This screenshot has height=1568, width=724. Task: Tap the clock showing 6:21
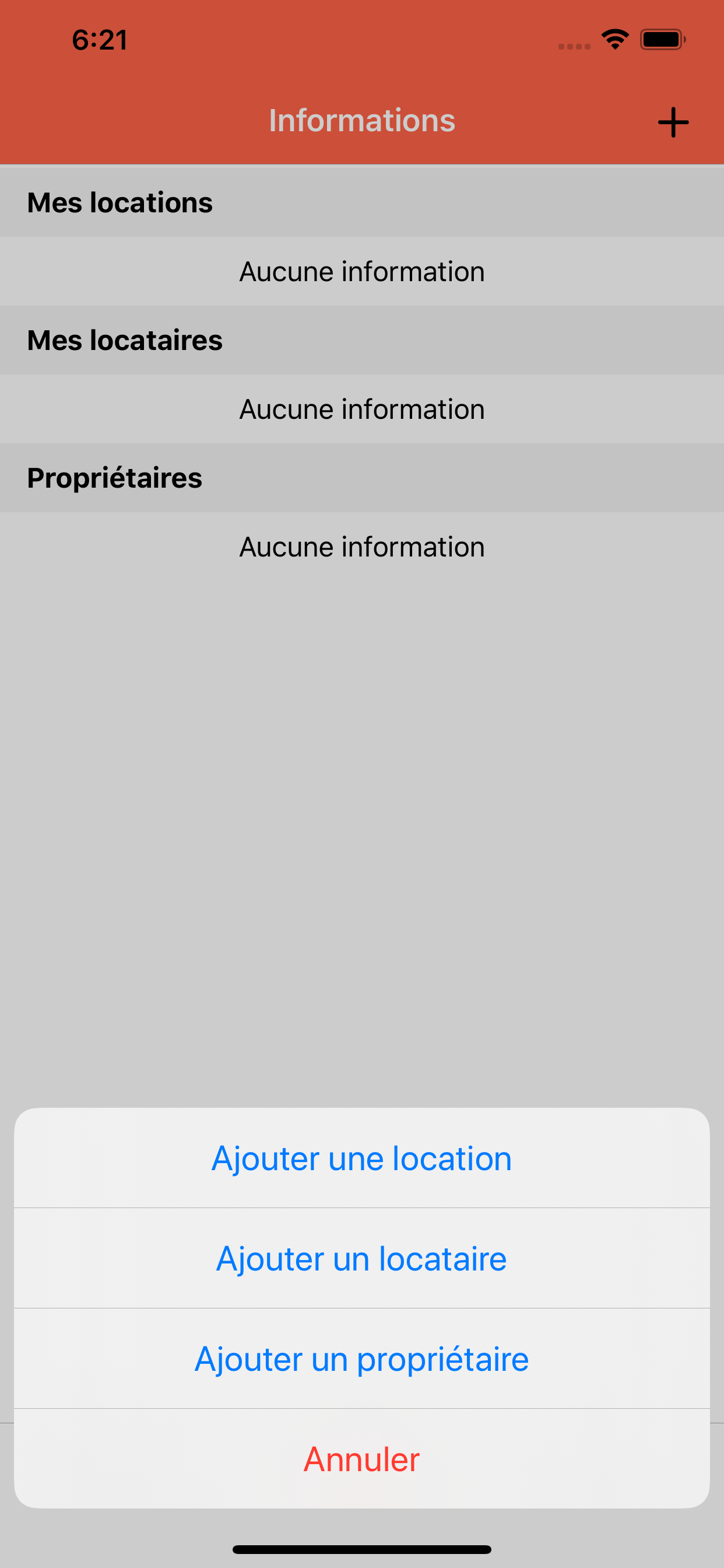point(99,40)
